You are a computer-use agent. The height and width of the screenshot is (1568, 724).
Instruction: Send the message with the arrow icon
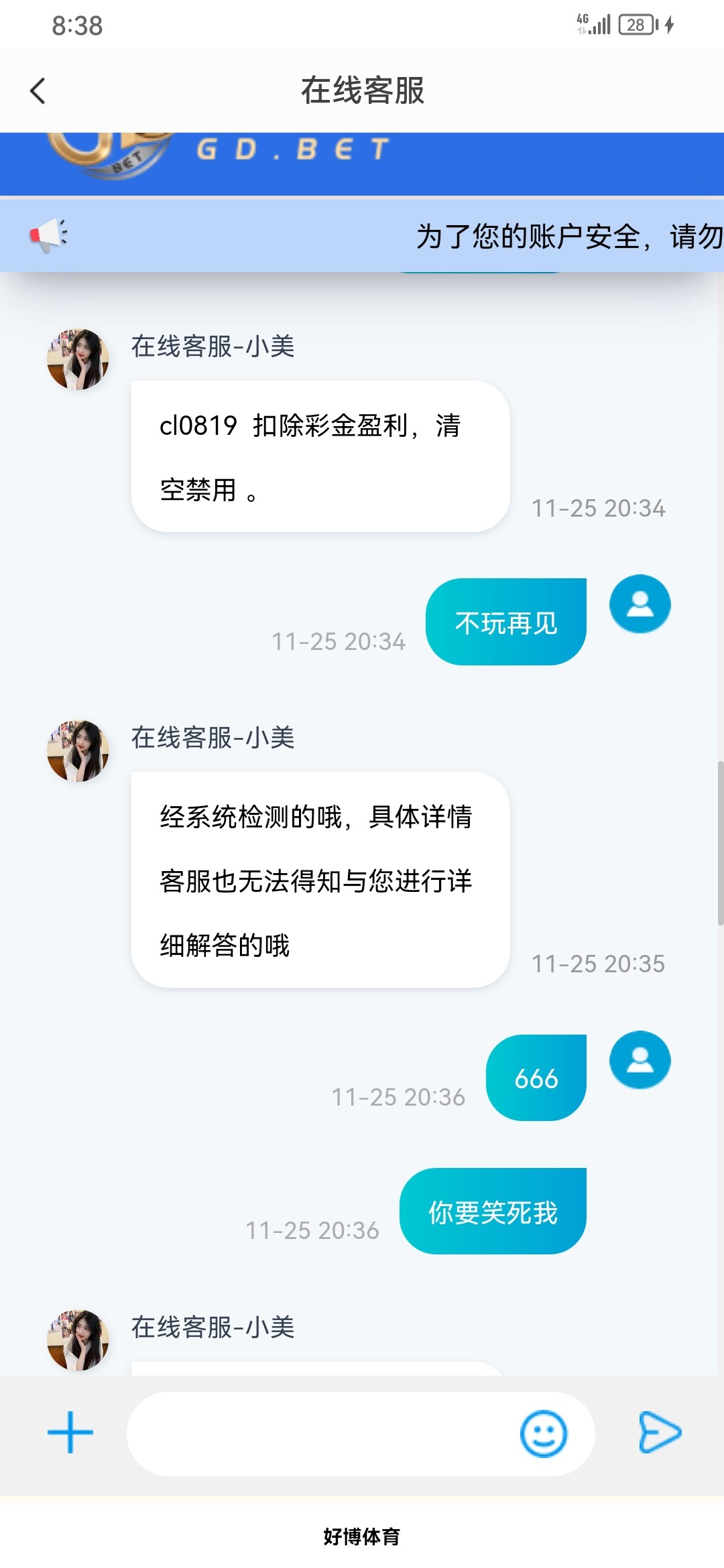pyautogui.click(x=660, y=1433)
